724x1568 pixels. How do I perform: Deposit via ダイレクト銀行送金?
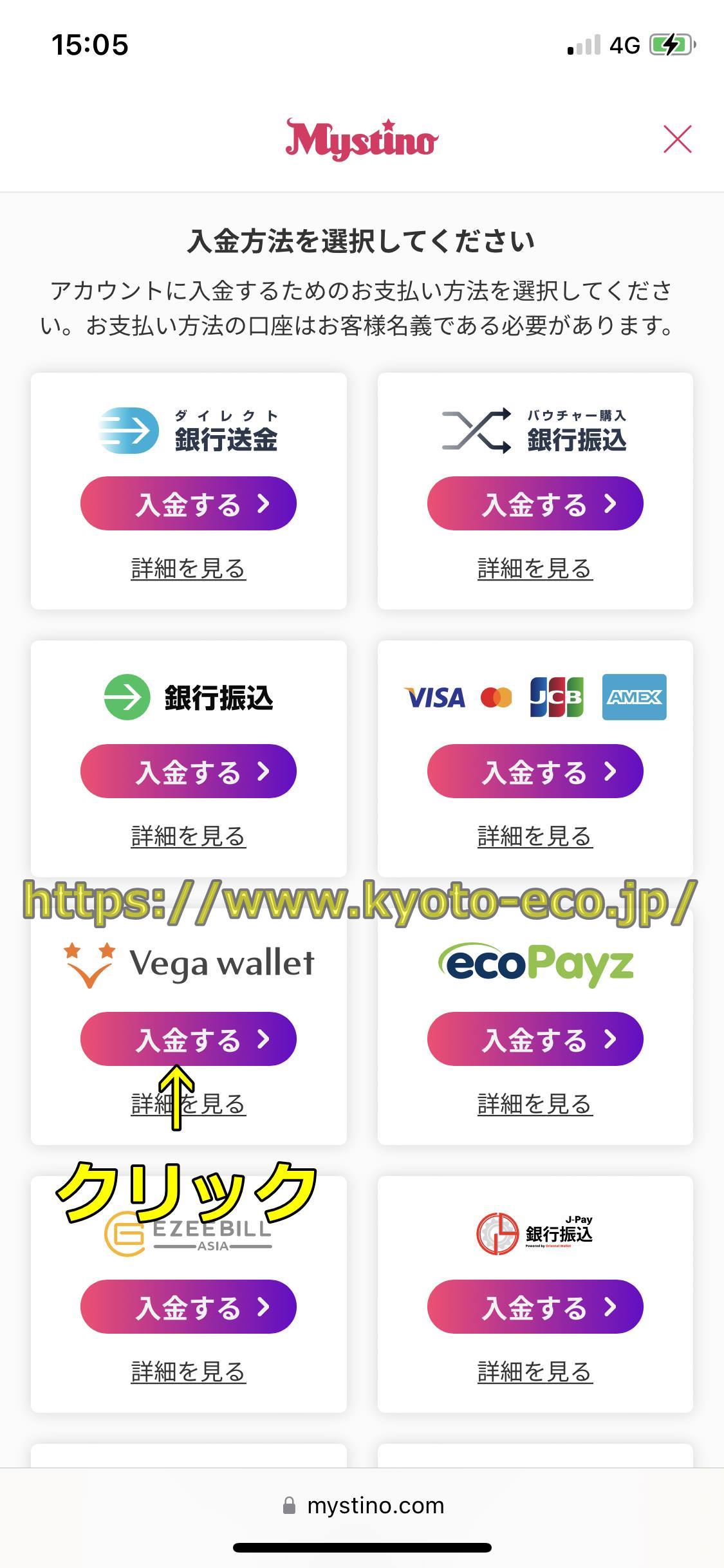(188, 503)
